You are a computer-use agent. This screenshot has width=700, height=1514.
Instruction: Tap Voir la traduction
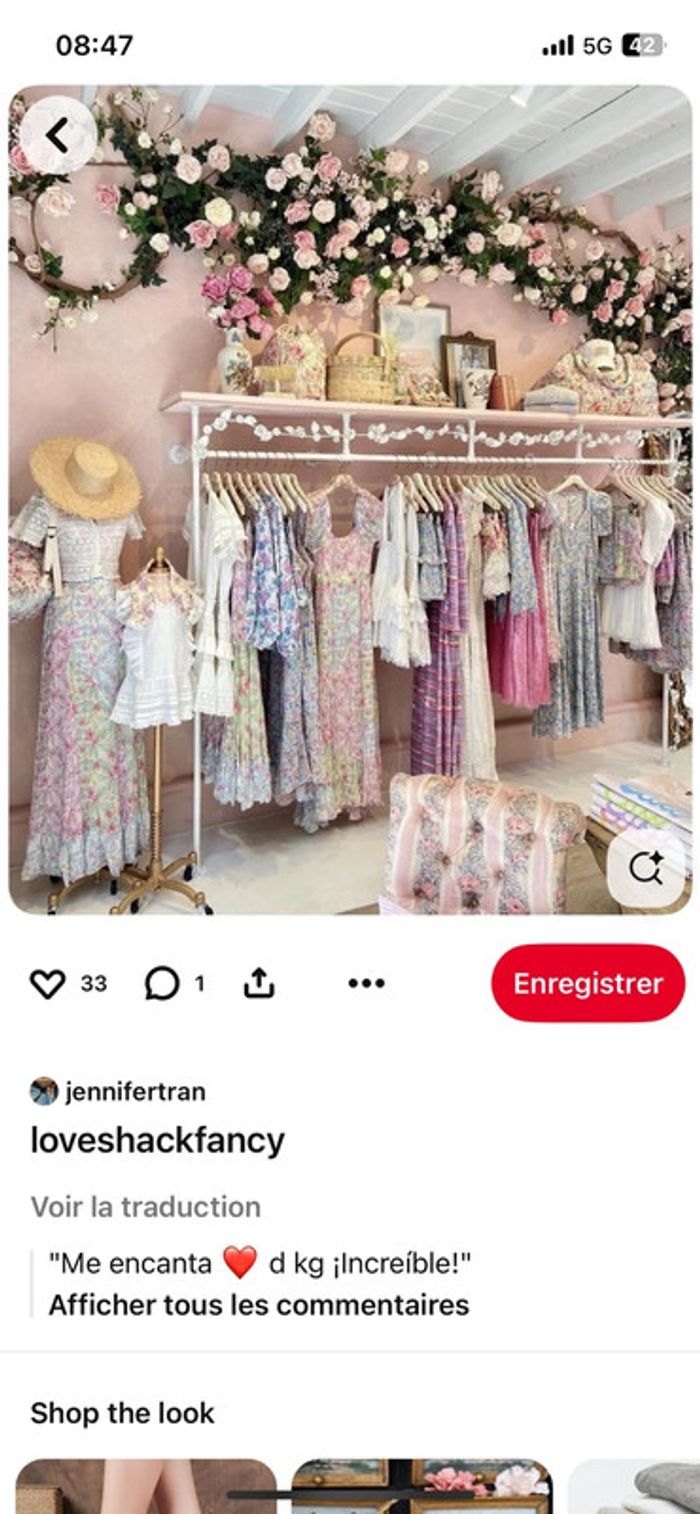coord(145,1207)
